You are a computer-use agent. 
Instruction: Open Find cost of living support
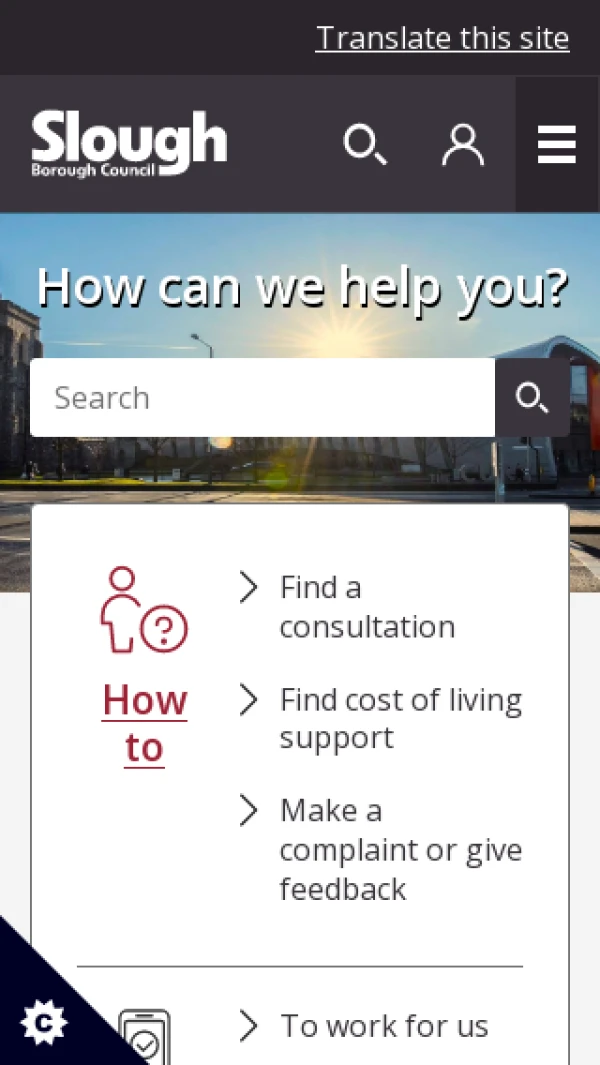[400, 718]
